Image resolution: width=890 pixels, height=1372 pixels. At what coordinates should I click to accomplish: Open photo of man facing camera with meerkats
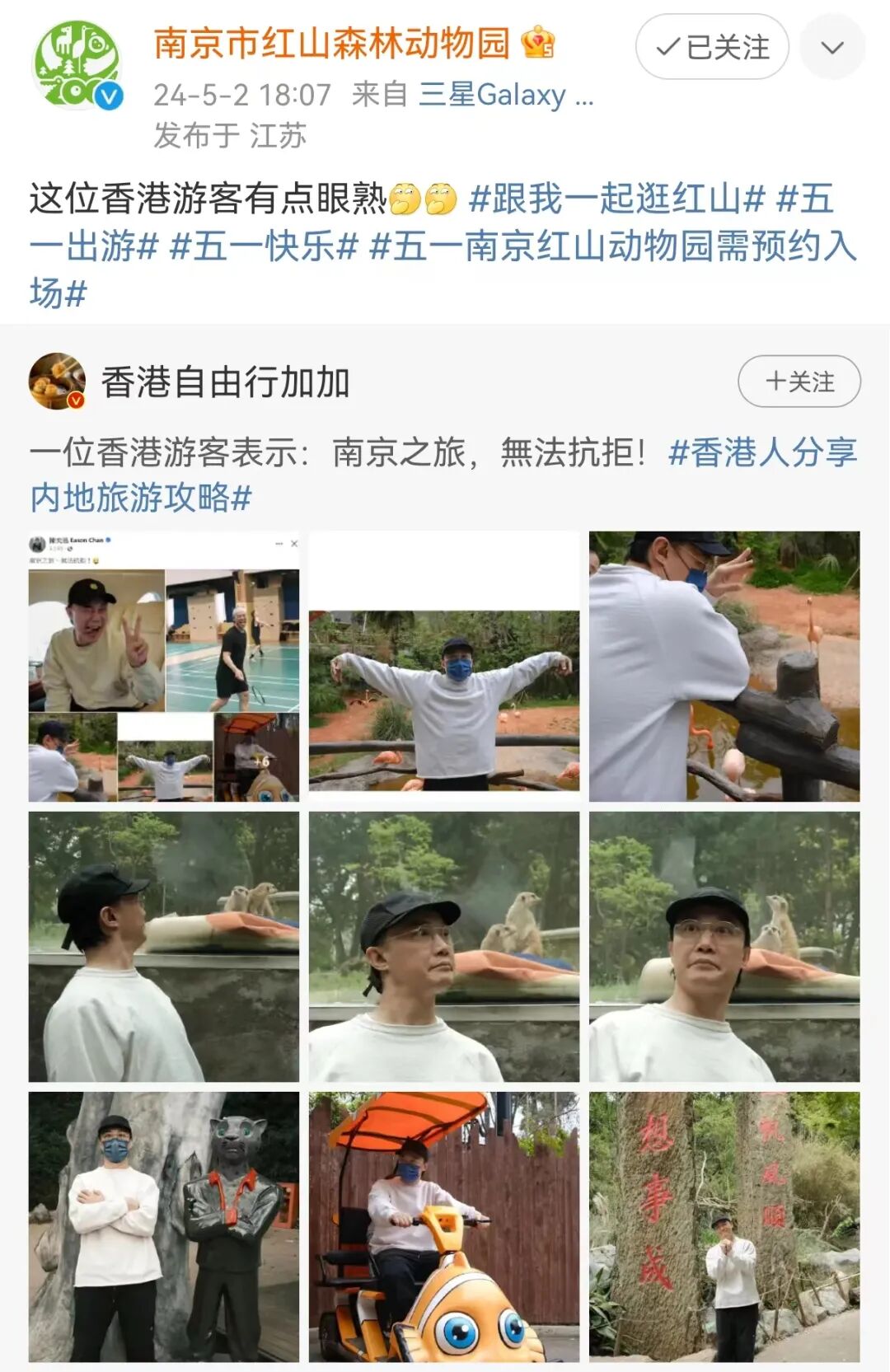(724, 947)
